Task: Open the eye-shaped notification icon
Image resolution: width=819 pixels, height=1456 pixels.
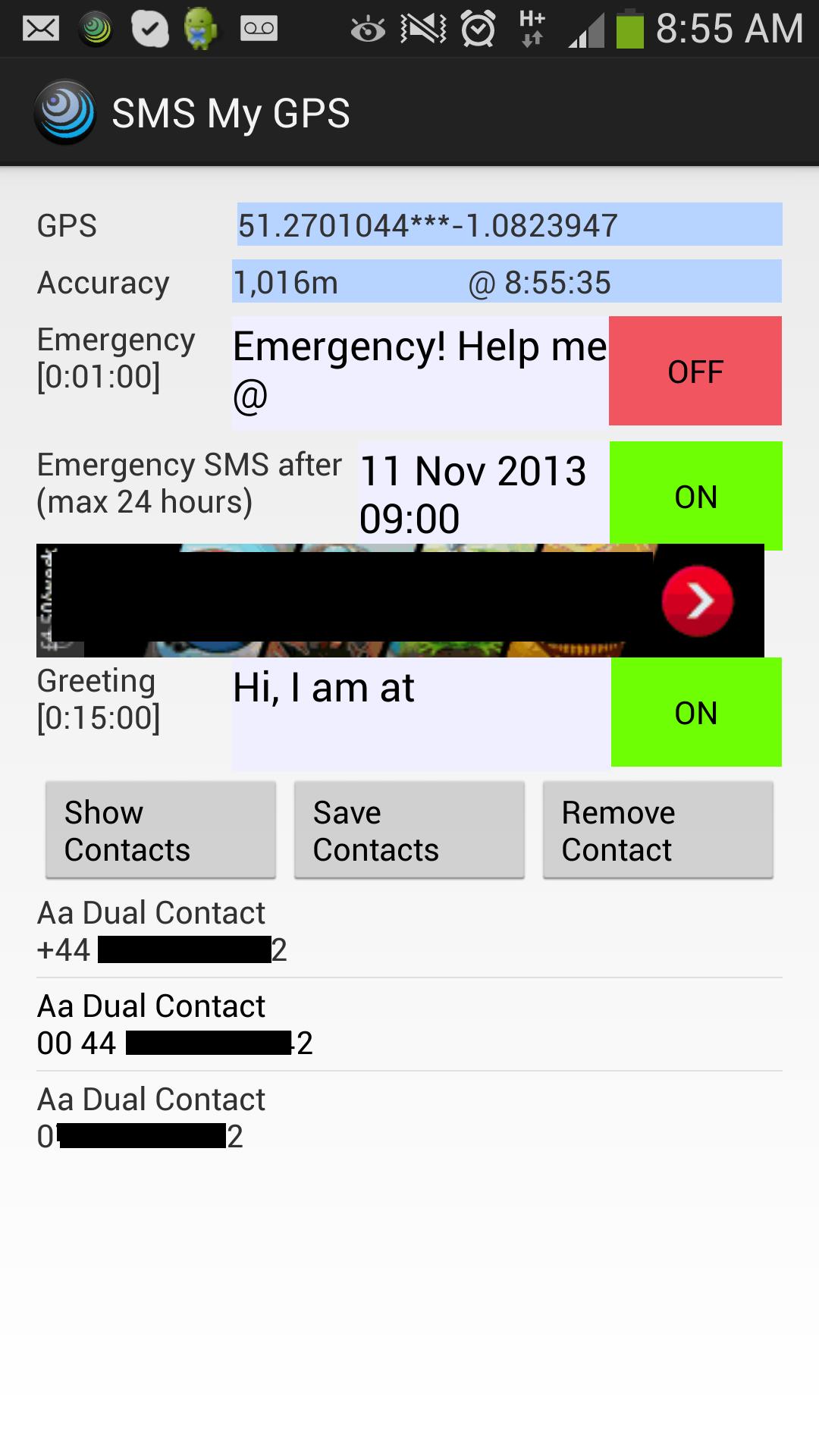Action: [367, 27]
